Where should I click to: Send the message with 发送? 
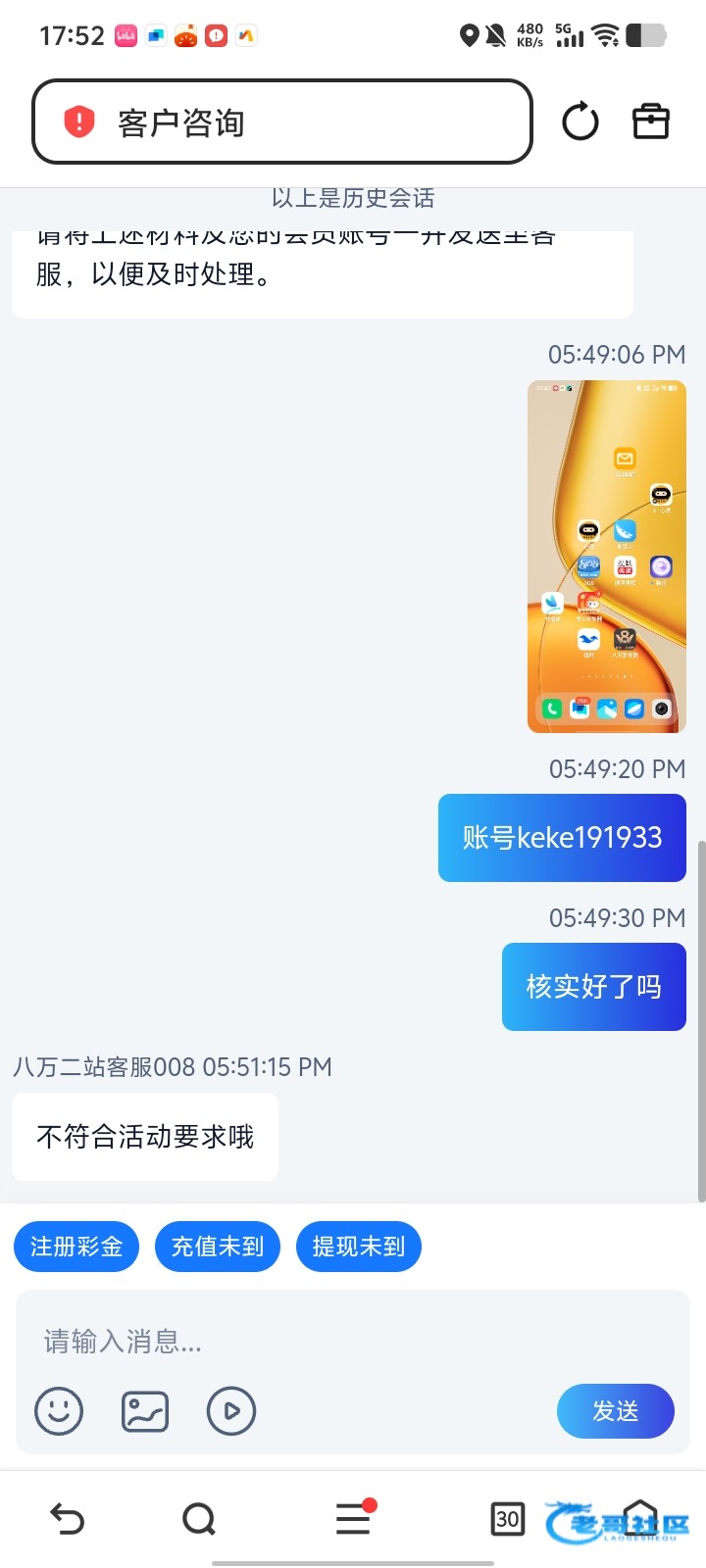615,1411
